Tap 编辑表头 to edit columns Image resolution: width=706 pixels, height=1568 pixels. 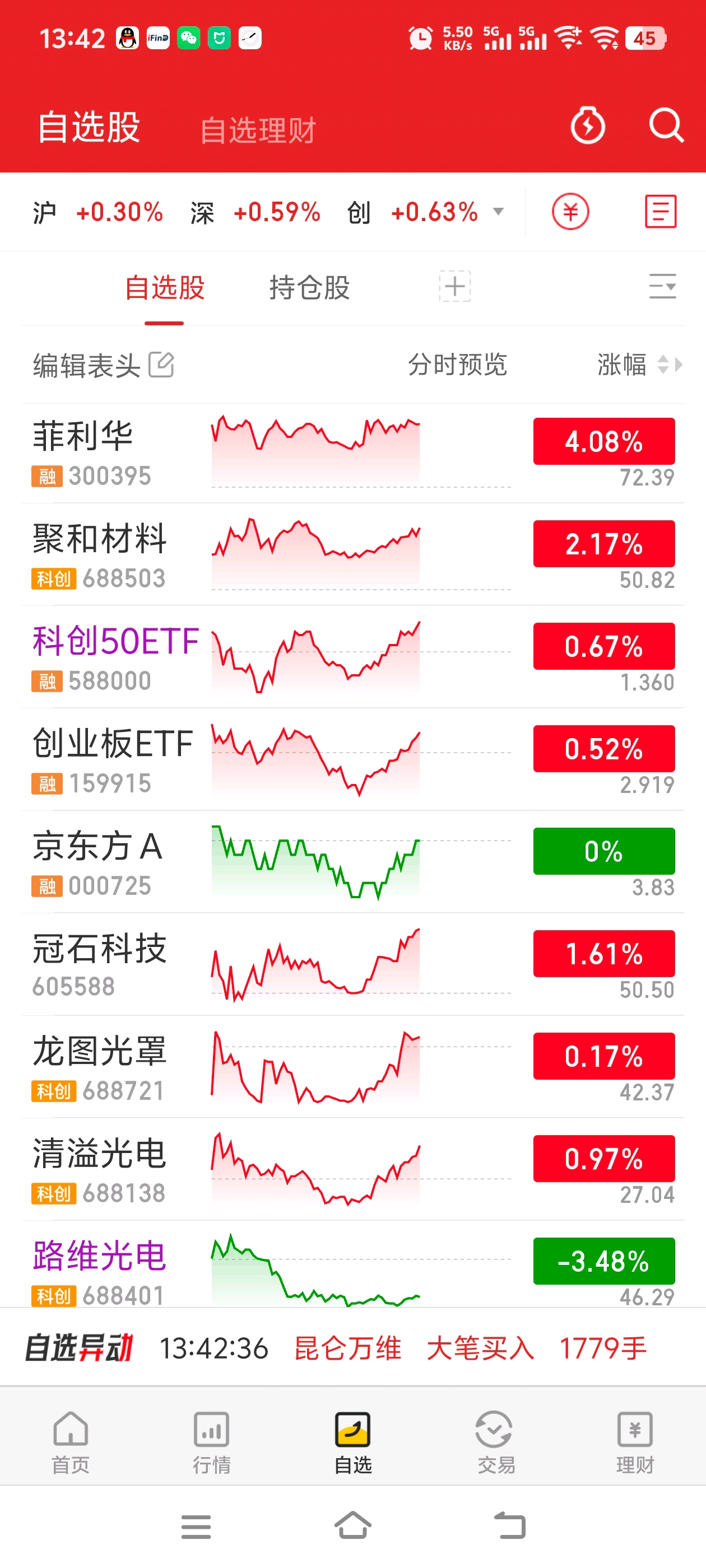point(104,365)
